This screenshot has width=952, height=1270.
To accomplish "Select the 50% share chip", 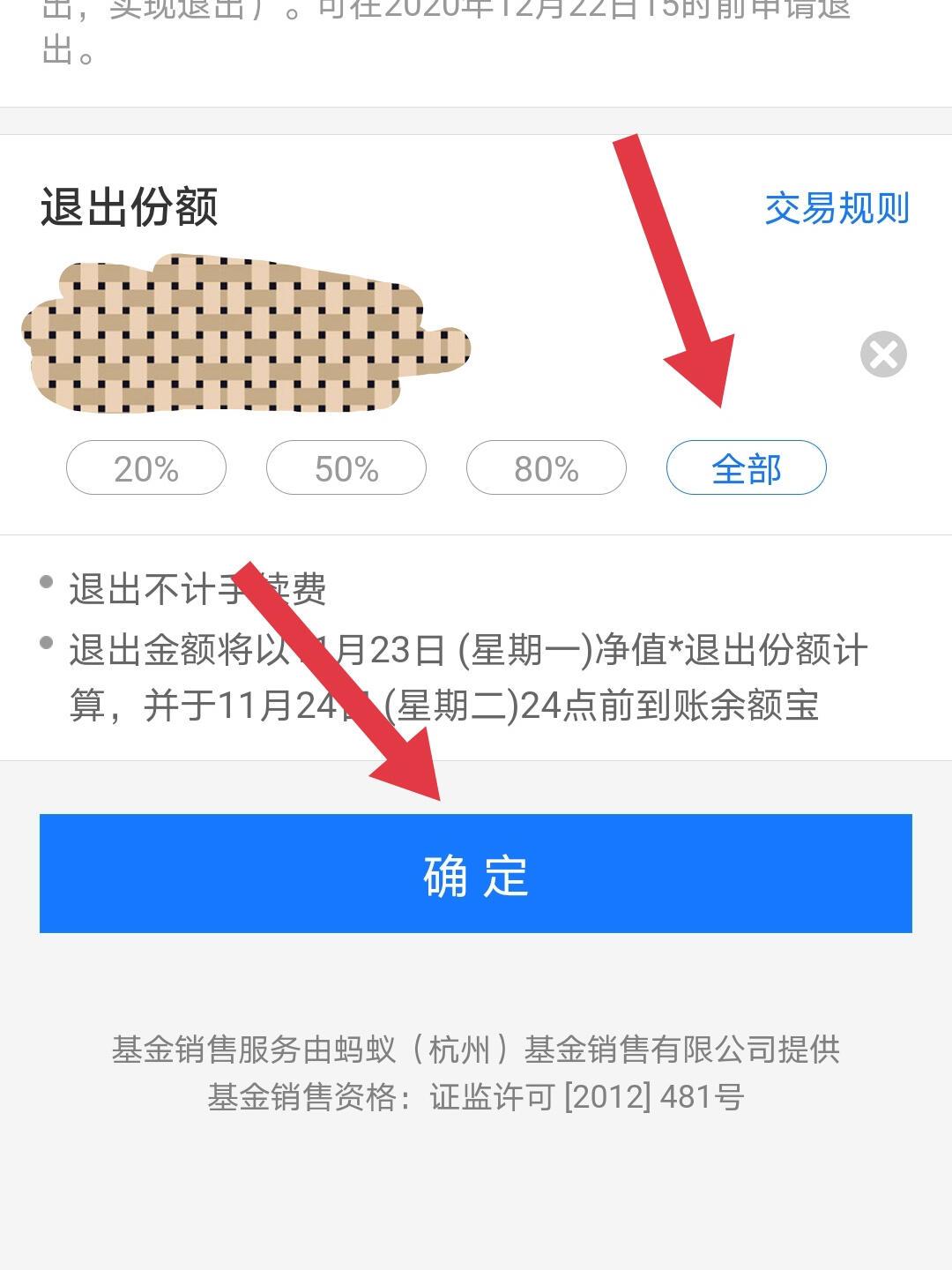I will [346, 467].
